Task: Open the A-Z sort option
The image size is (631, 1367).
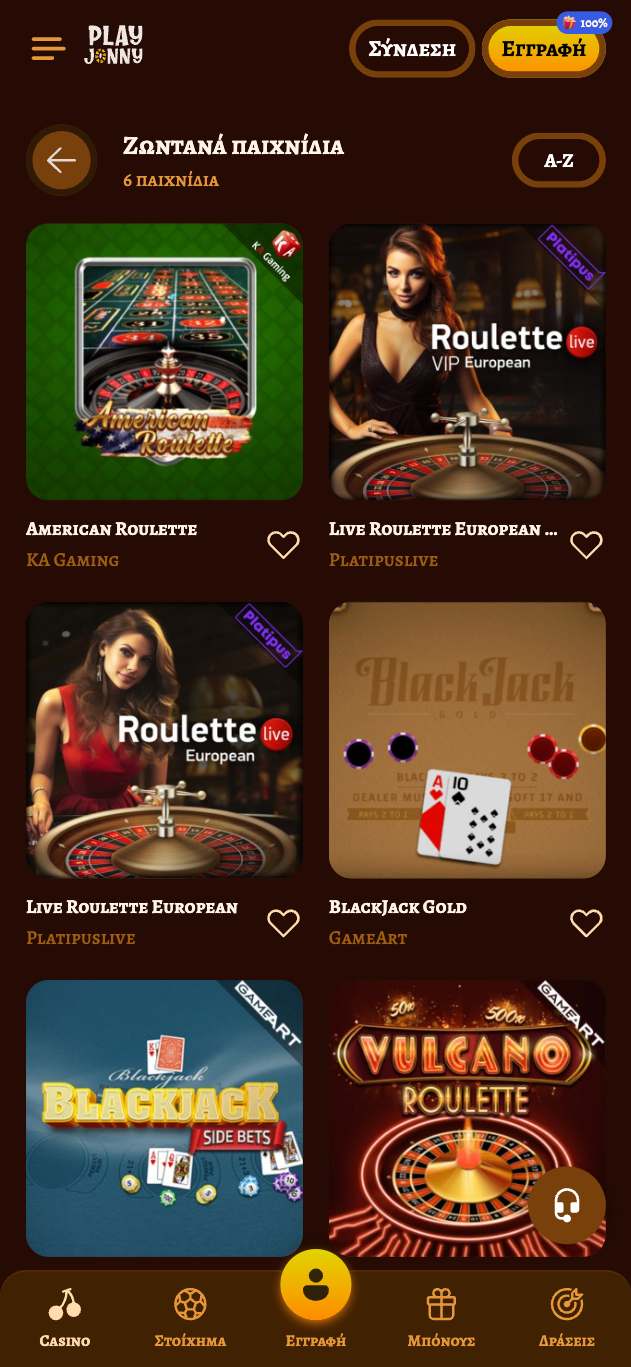Action: click(x=558, y=160)
